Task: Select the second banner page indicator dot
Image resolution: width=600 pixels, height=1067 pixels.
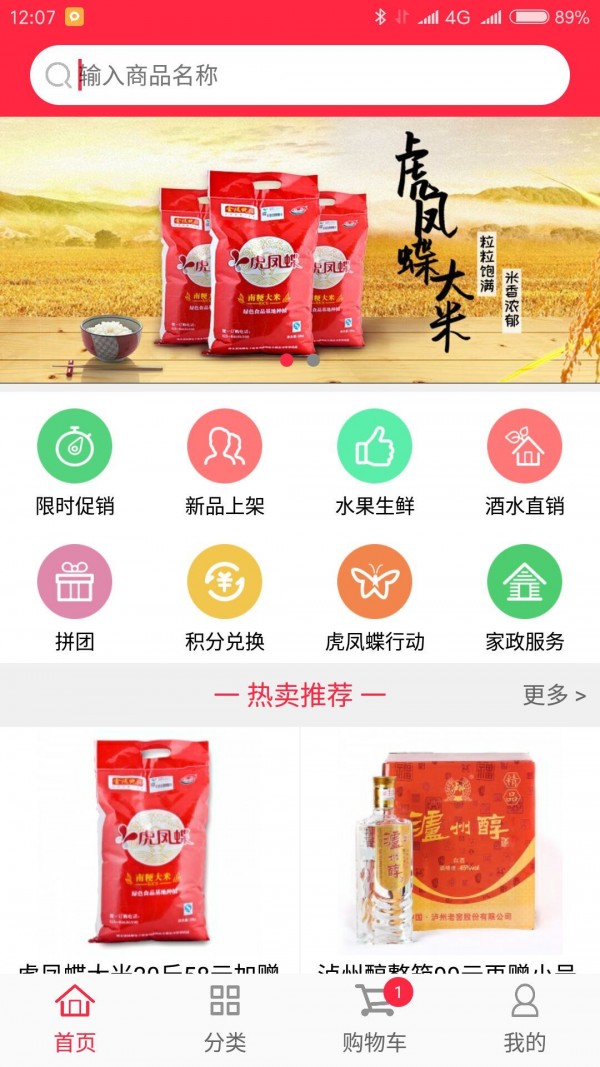Action: click(x=313, y=360)
